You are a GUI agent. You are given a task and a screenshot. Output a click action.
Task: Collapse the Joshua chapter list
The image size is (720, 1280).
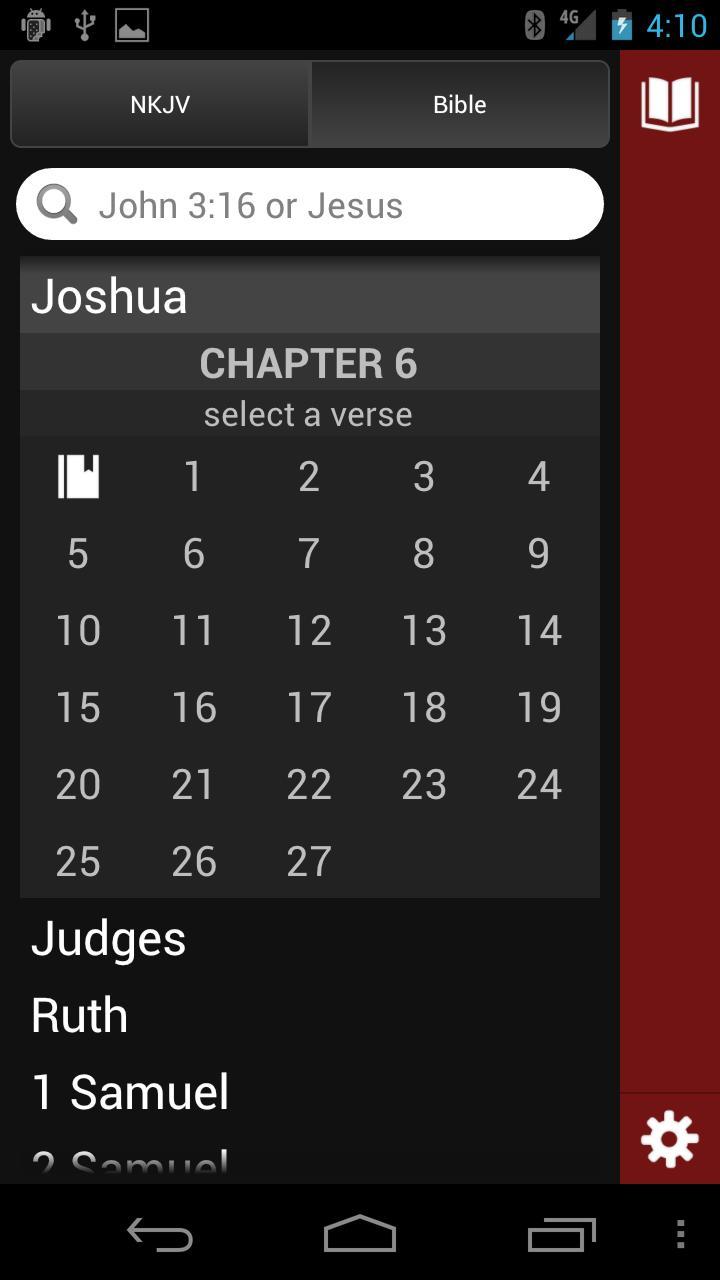[110, 295]
